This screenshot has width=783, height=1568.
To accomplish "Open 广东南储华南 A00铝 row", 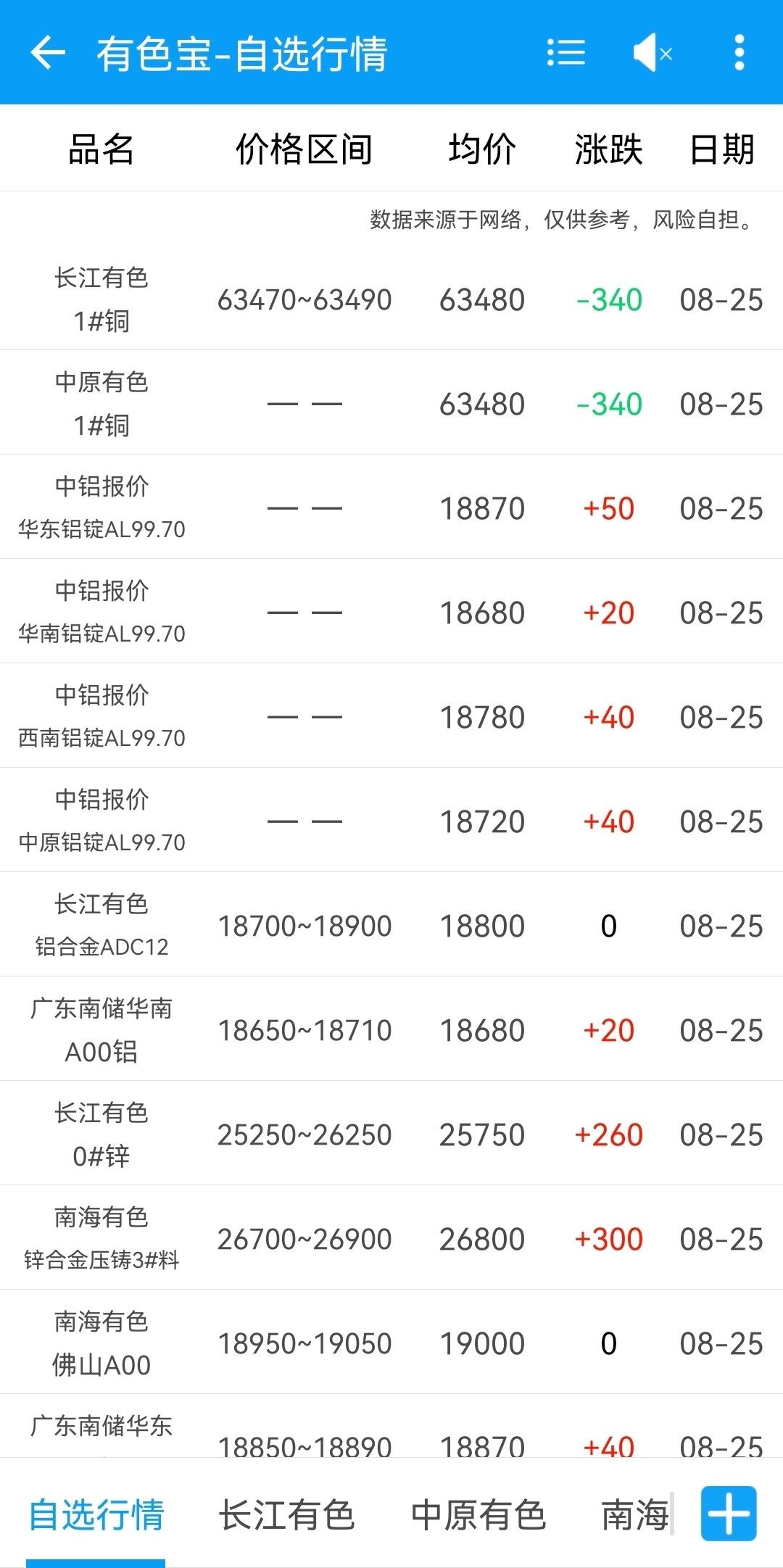I will pyautogui.click(x=391, y=1029).
